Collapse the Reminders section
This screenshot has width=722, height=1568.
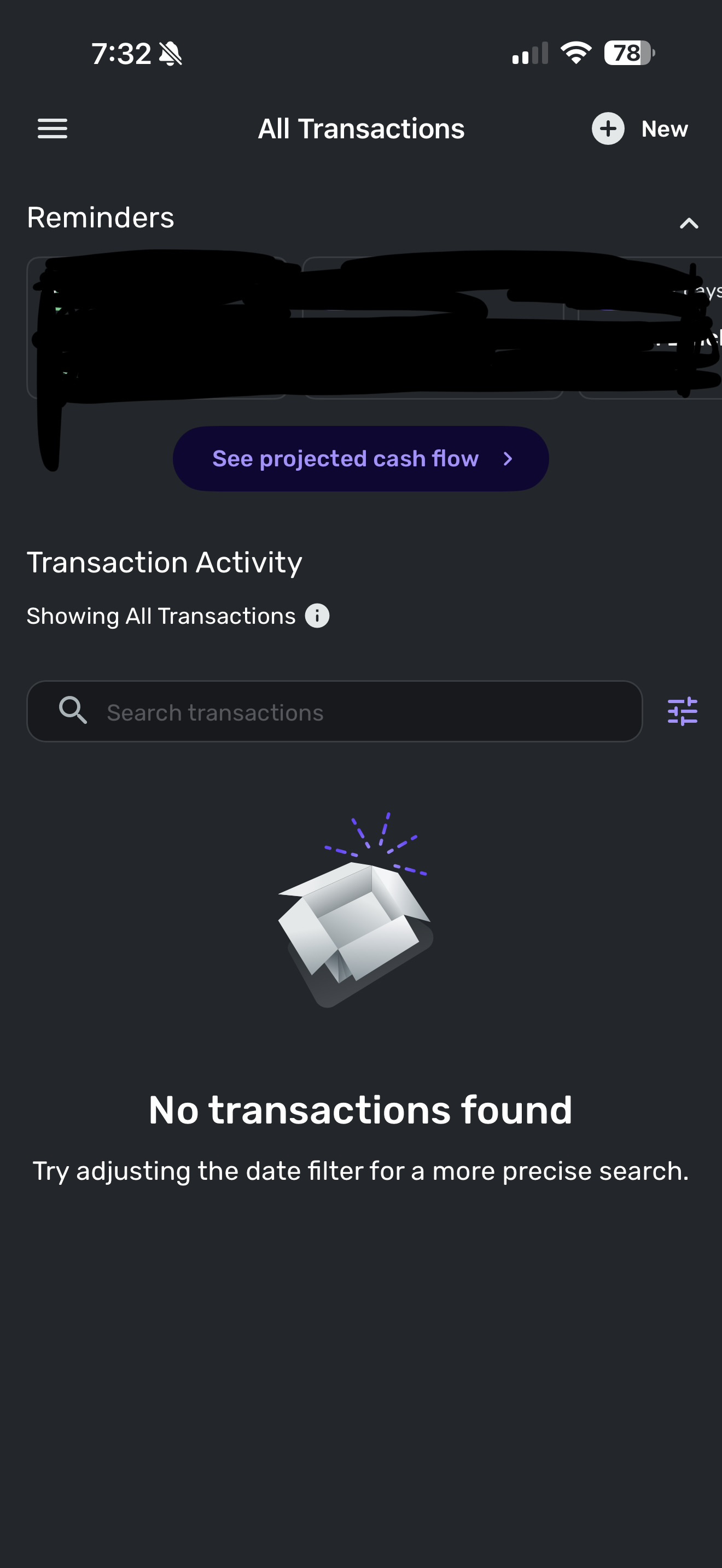(x=689, y=224)
